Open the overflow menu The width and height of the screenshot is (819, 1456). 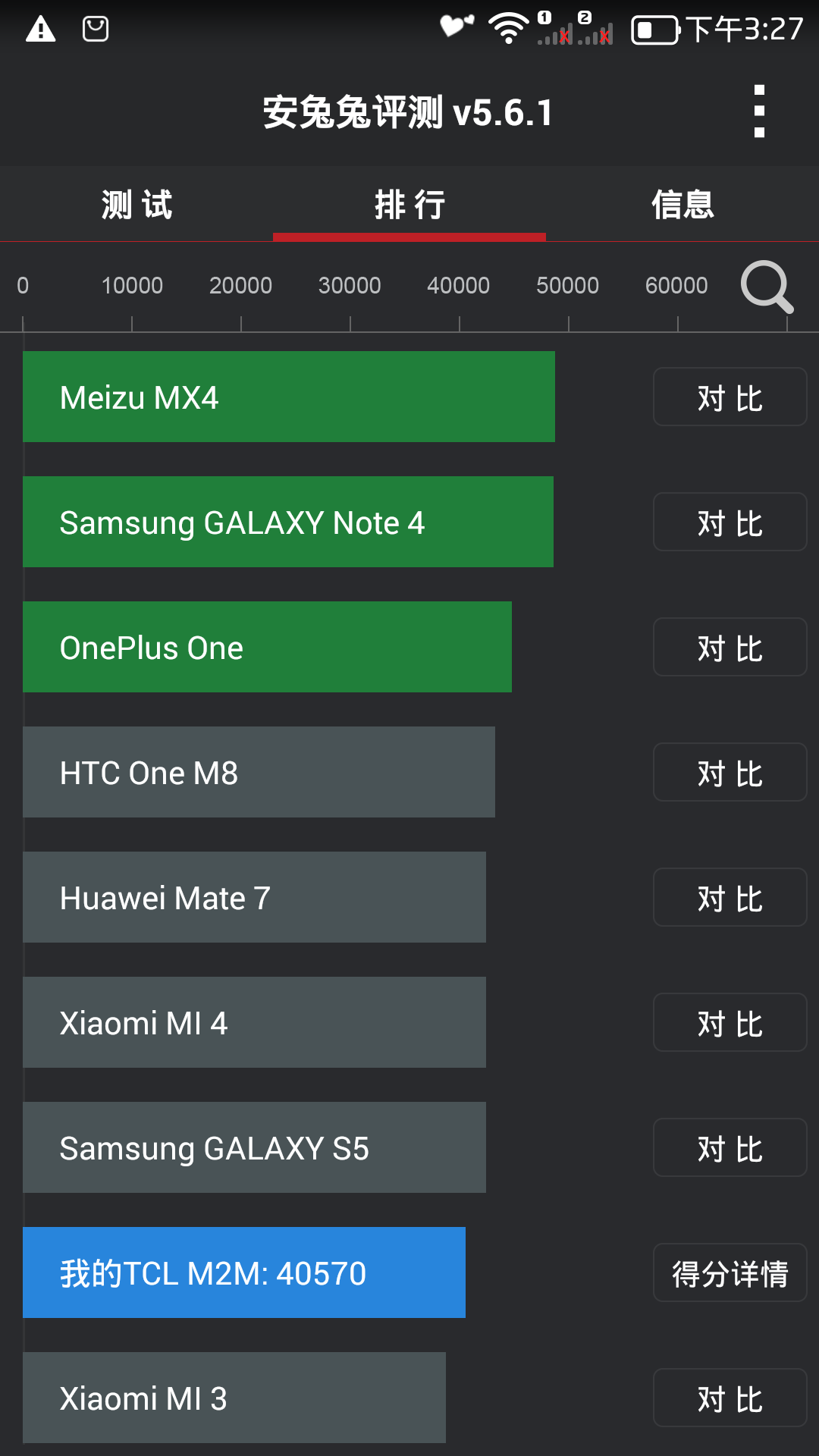coord(759,112)
